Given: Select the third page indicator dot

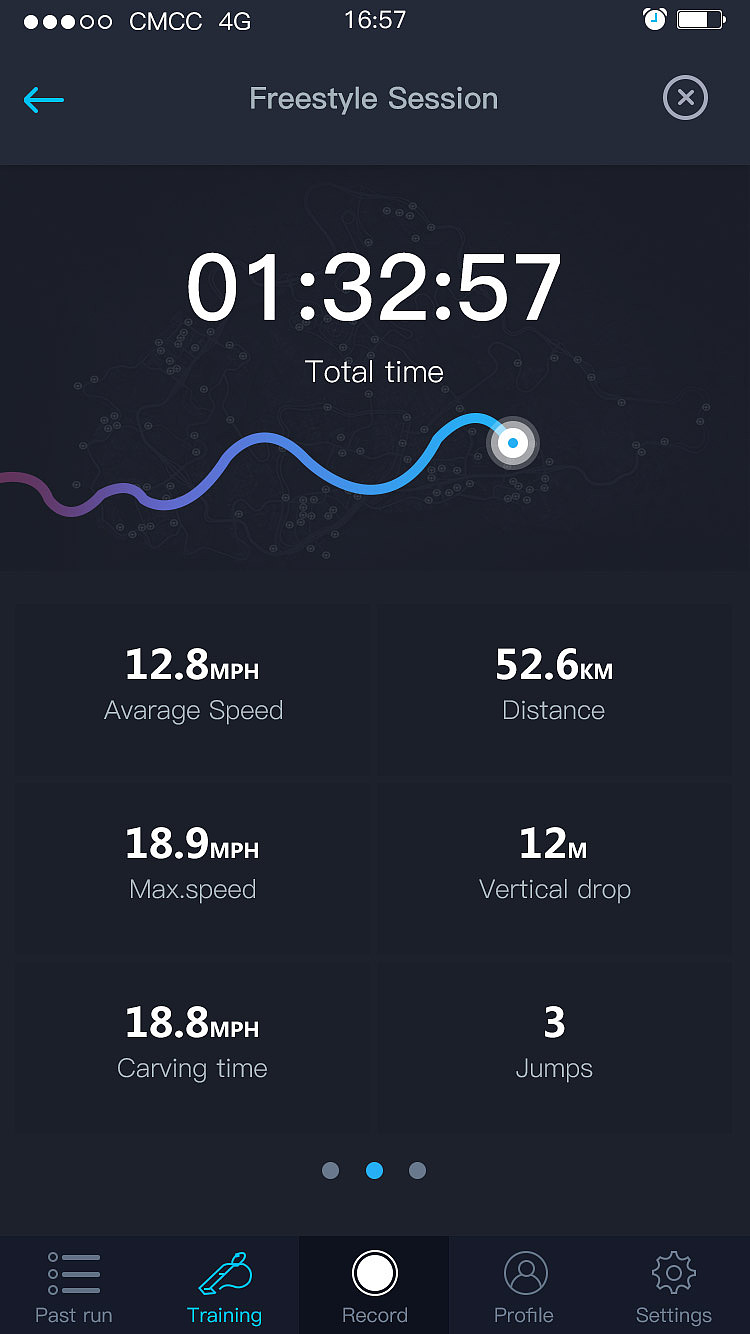Looking at the screenshot, I should 418,1170.
